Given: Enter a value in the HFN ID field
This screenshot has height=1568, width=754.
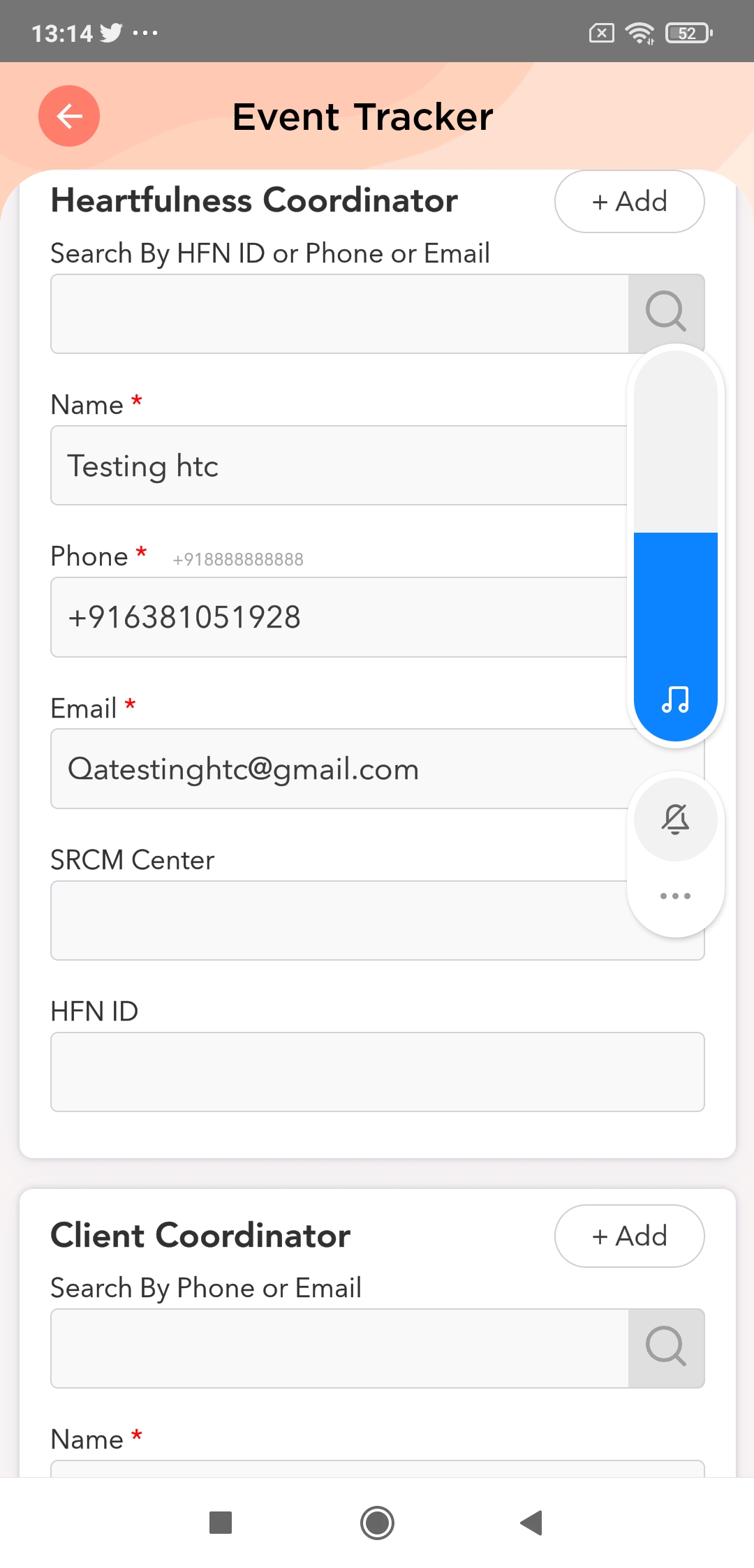Looking at the screenshot, I should 377,1072.
